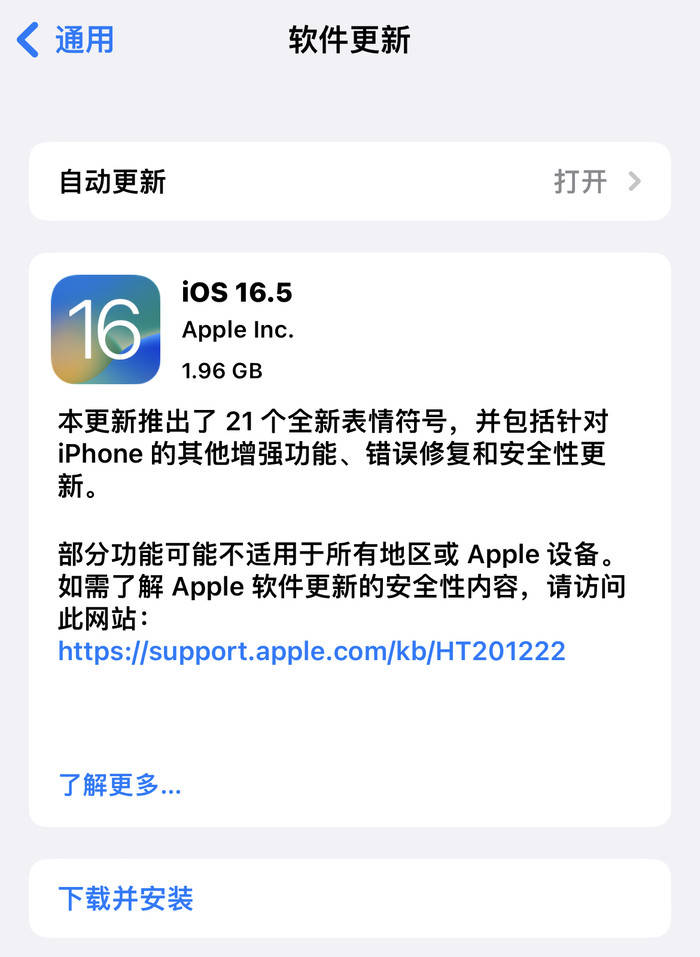Tap 了解更多 to read more

[x=120, y=784]
